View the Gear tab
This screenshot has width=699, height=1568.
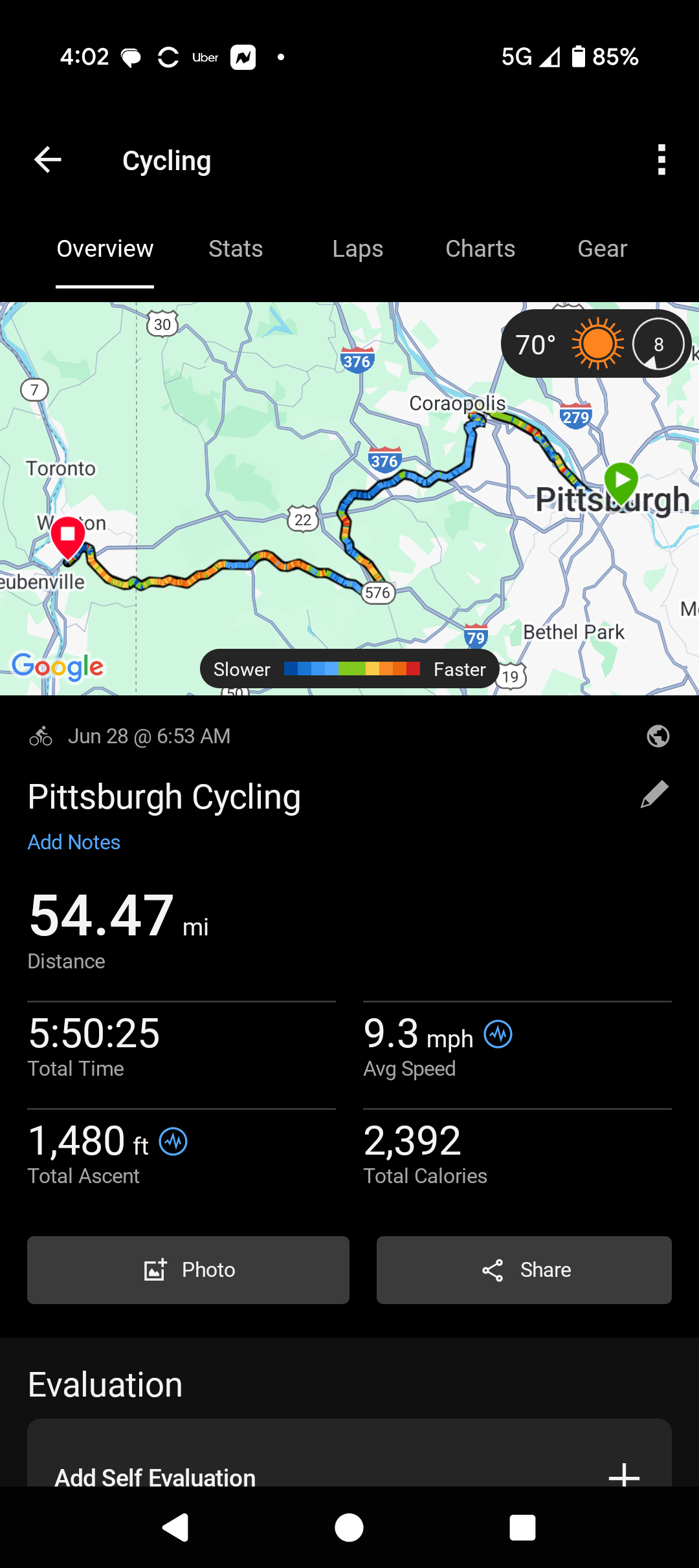tap(602, 249)
